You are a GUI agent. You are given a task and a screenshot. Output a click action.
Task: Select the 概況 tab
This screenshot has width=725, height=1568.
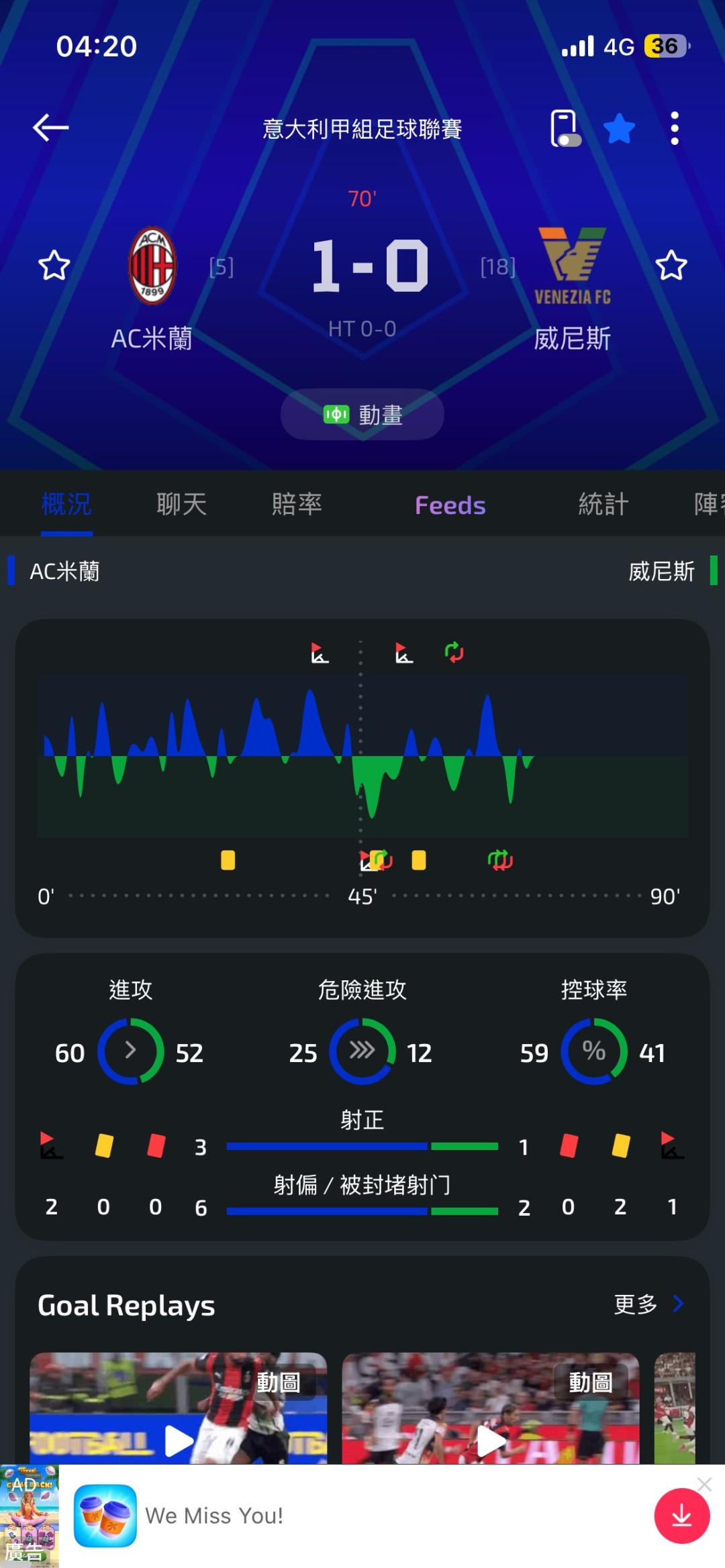pos(66,504)
